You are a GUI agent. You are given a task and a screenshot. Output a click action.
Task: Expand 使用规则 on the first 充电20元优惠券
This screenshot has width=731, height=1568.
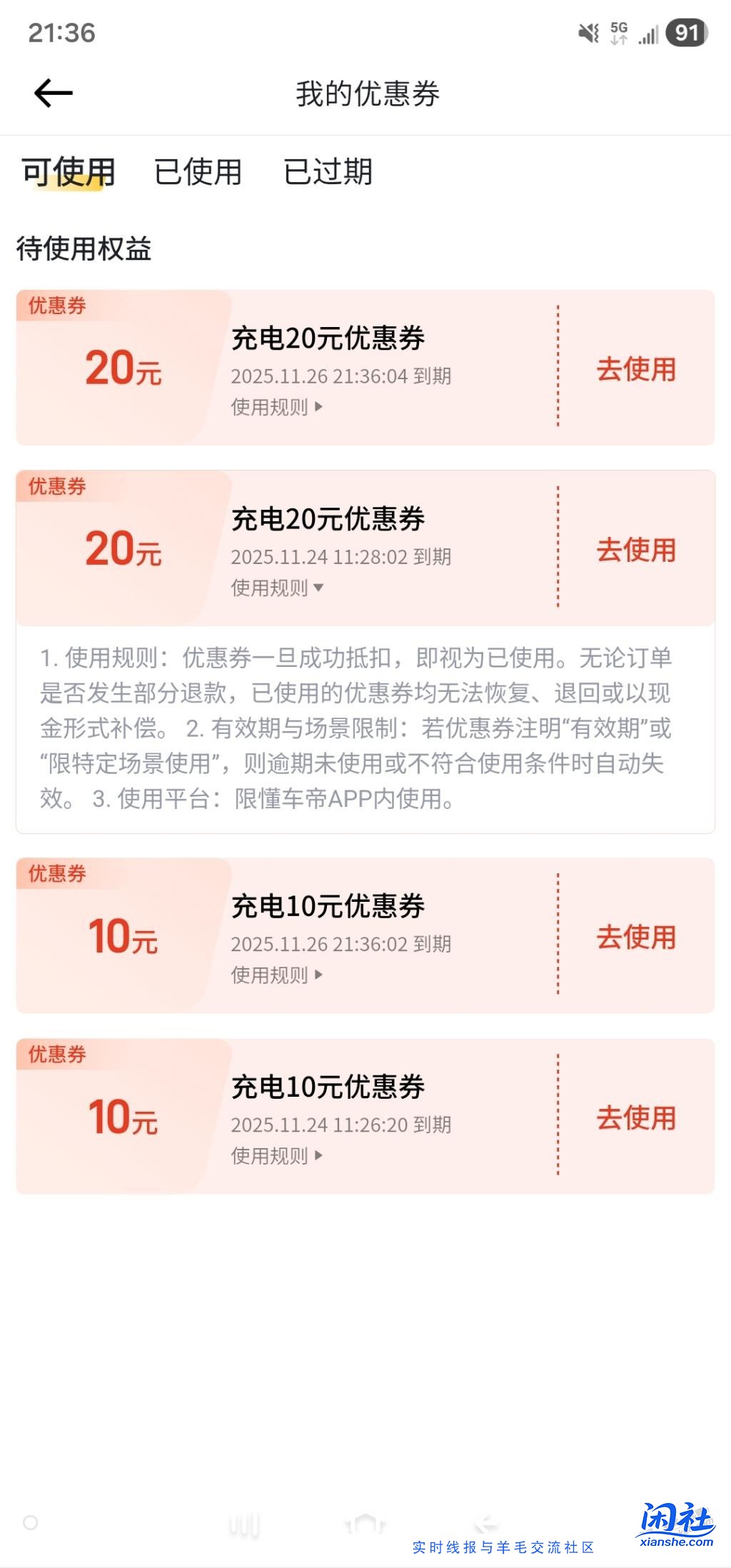275,408
